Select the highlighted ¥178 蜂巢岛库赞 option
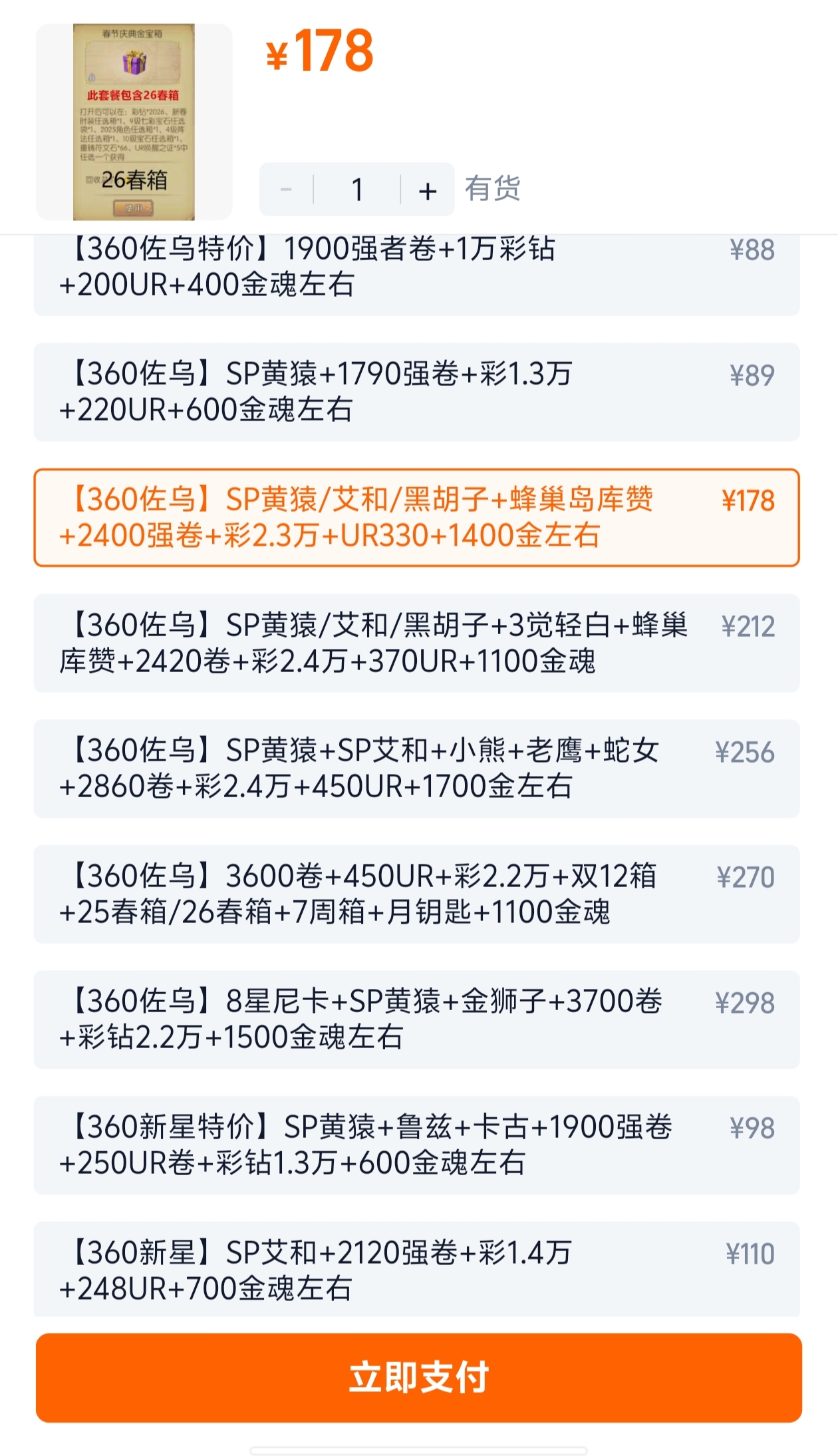 click(416, 518)
